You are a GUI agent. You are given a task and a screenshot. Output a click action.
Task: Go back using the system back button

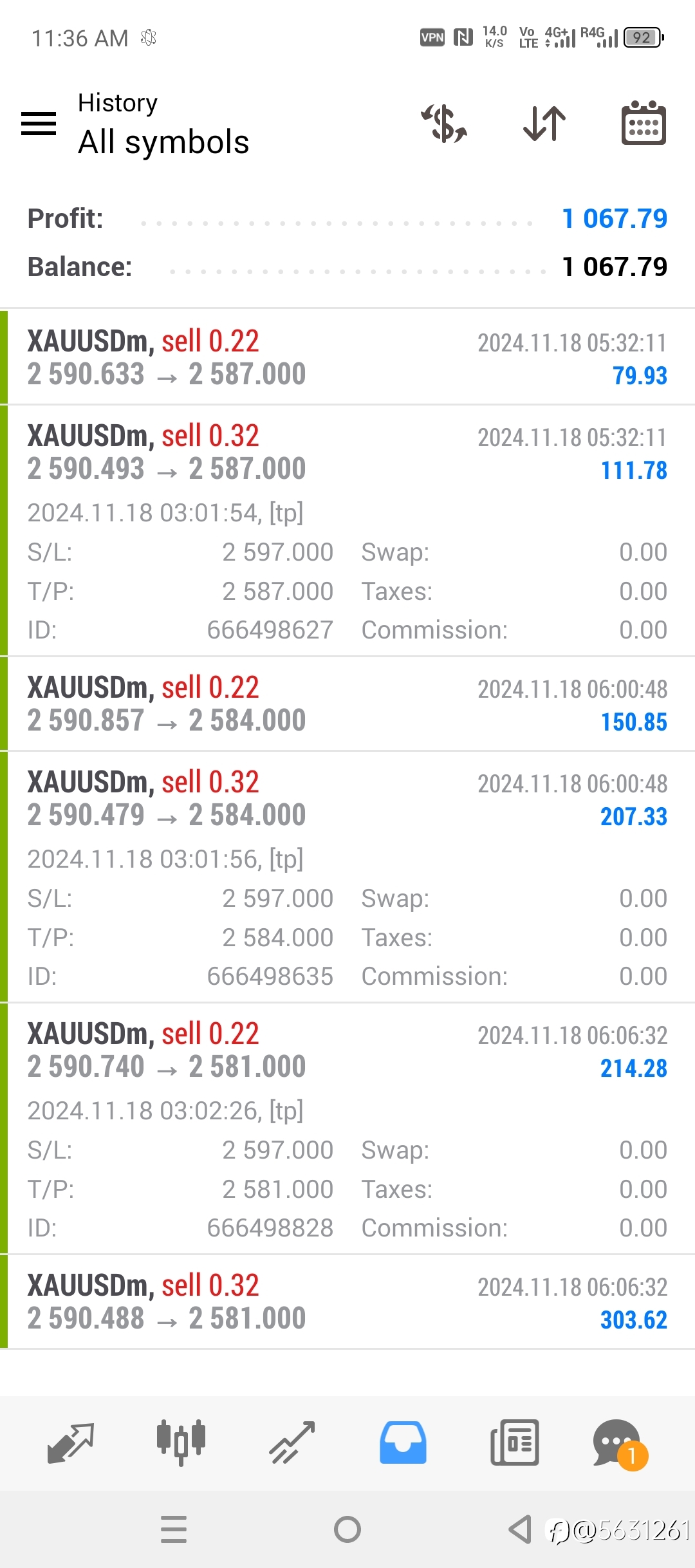tap(520, 1529)
